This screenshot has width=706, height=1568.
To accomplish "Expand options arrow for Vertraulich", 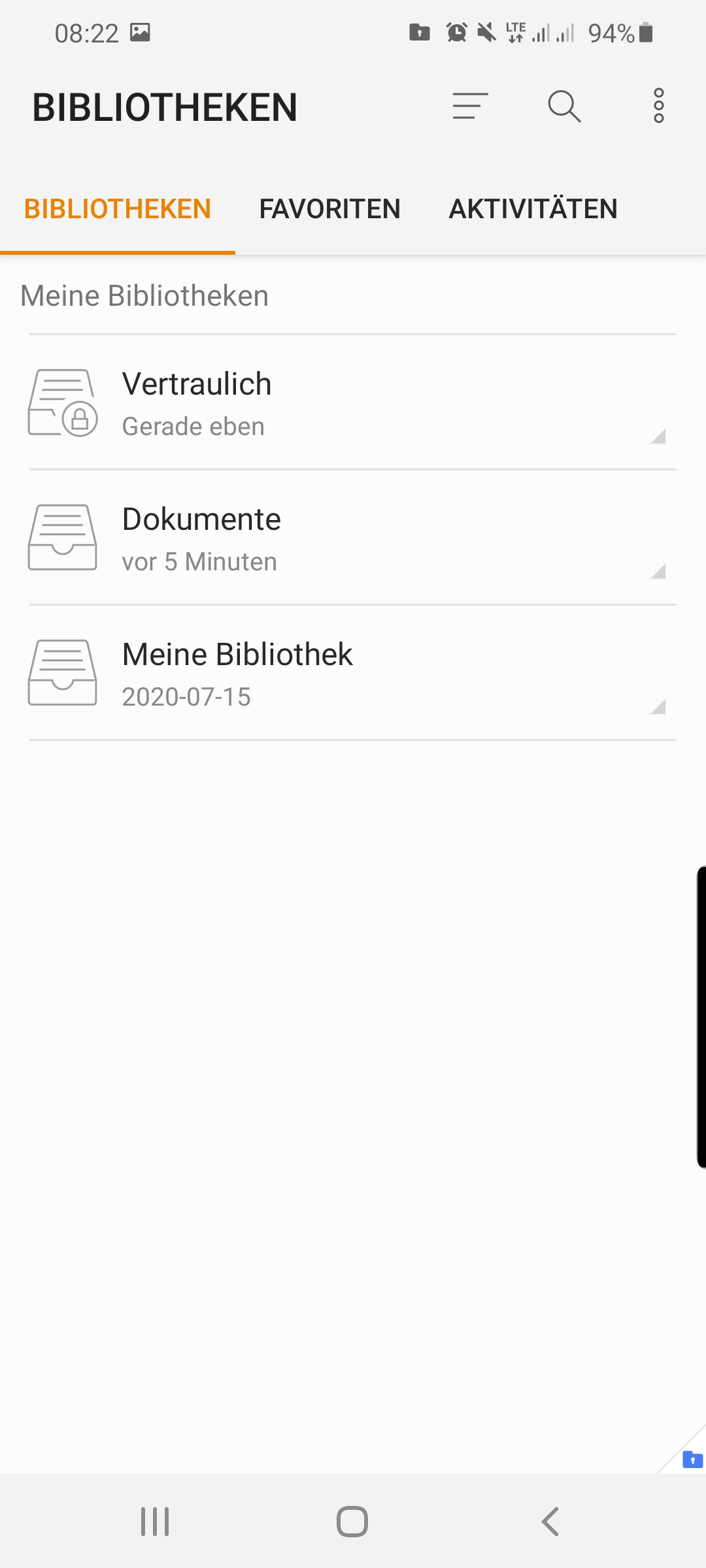I will click(x=658, y=436).
